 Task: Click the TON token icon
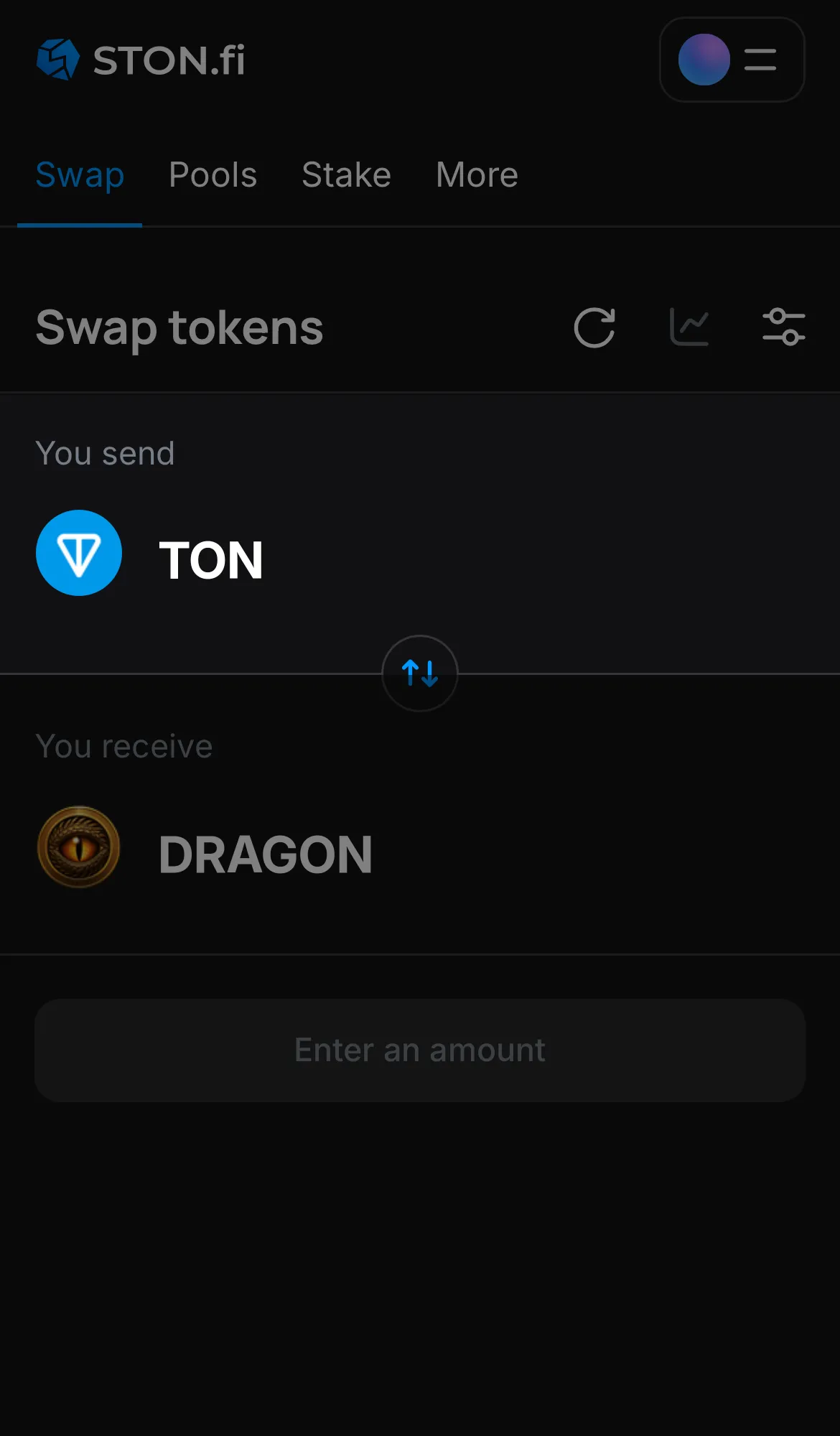(79, 553)
